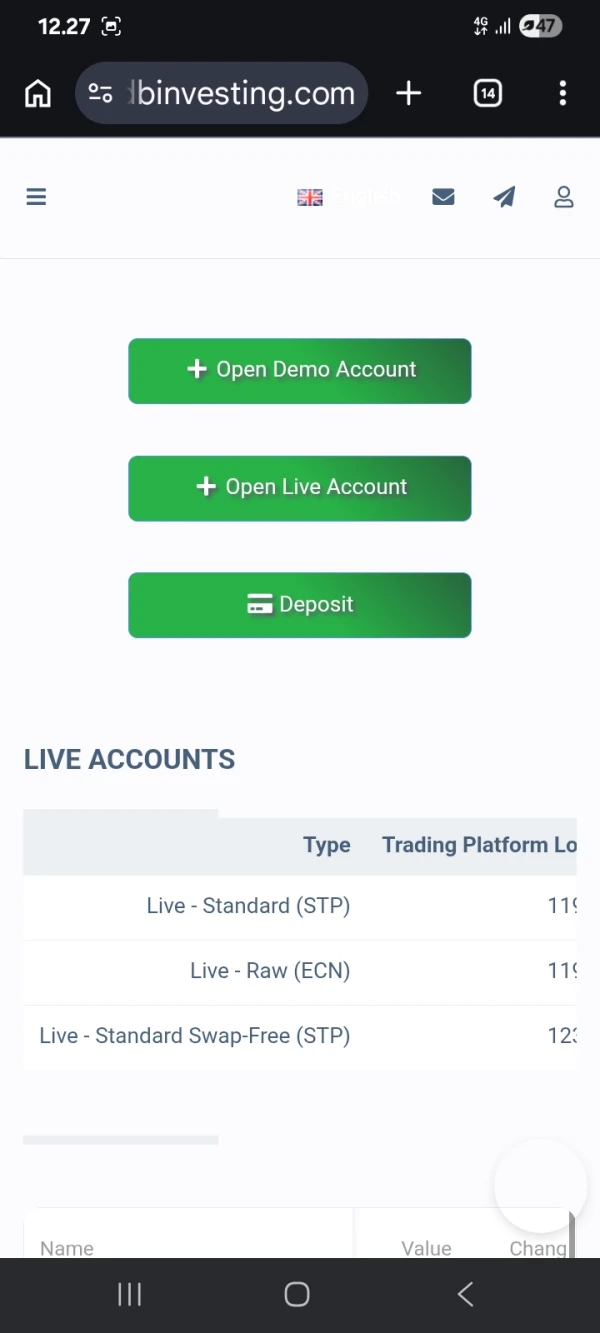Open the hamburger side menu

click(x=36, y=197)
